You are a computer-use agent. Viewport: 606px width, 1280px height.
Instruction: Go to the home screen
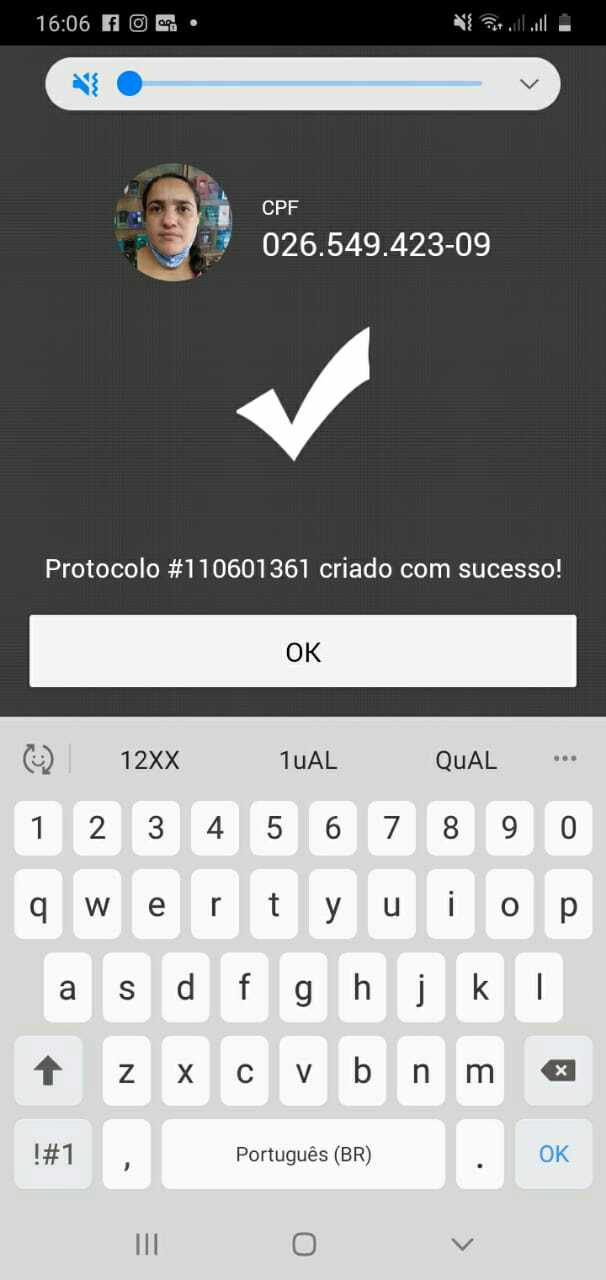pos(304,1244)
